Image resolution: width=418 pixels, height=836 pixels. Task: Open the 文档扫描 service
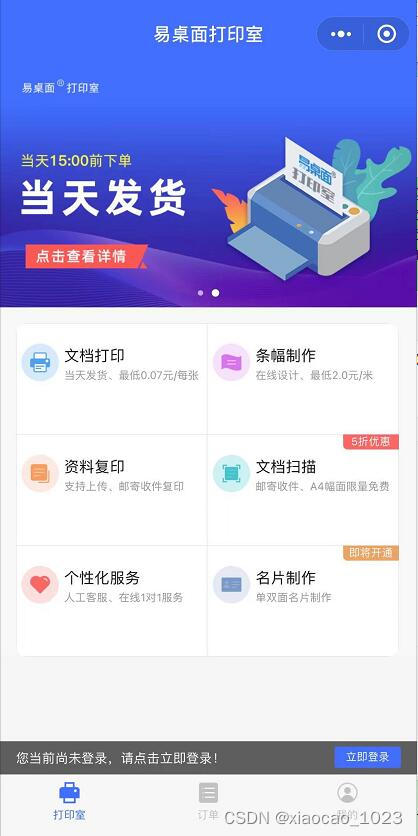pyautogui.click(x=303, y=490)
